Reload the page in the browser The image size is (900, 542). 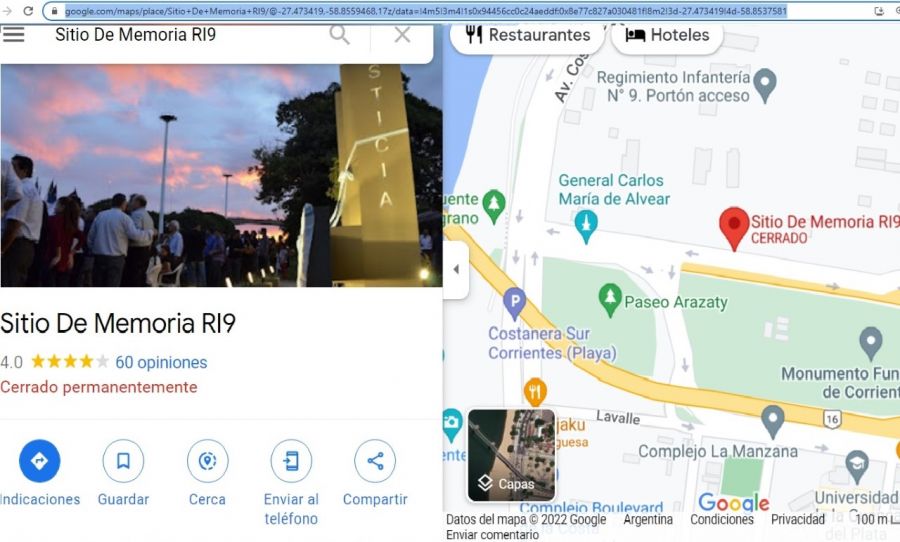(x=27, y=11)
